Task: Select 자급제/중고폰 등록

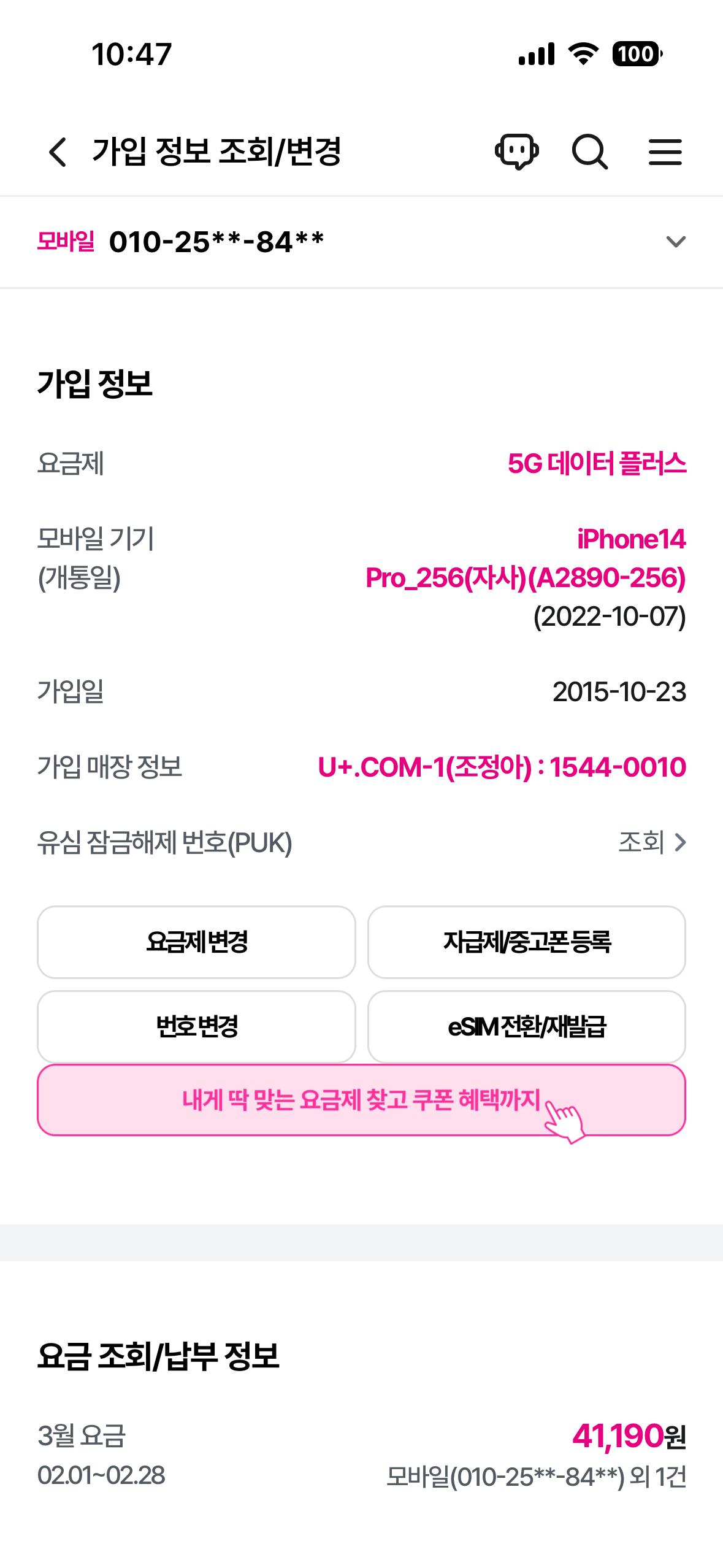Action: (526, 942)
